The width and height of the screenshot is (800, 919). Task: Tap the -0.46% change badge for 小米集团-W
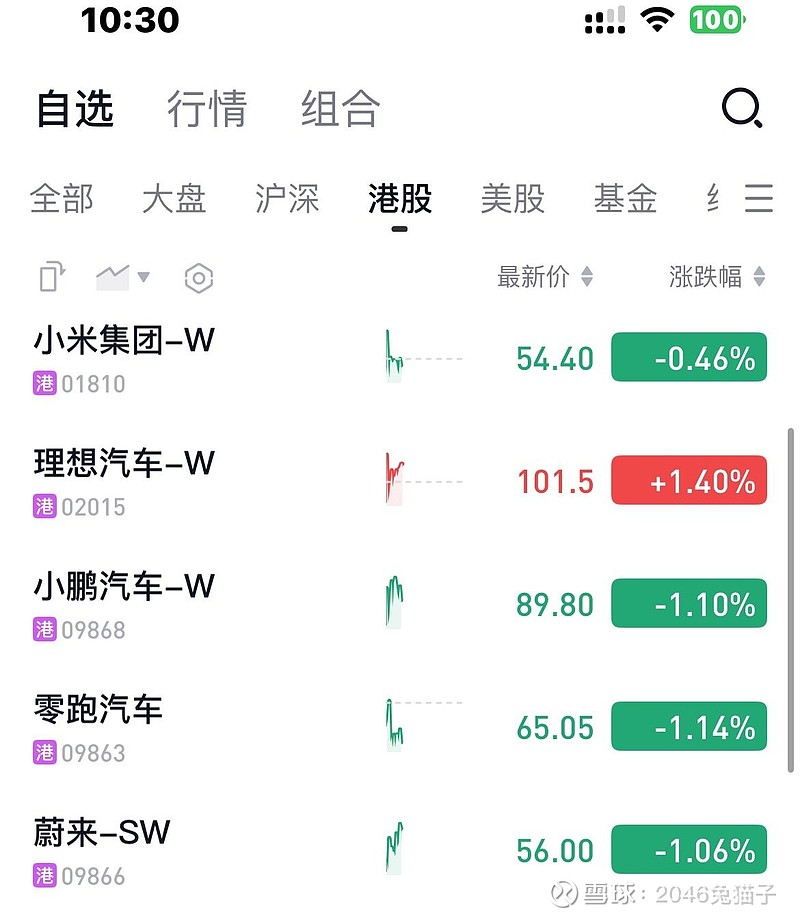(x=689, y=358)
